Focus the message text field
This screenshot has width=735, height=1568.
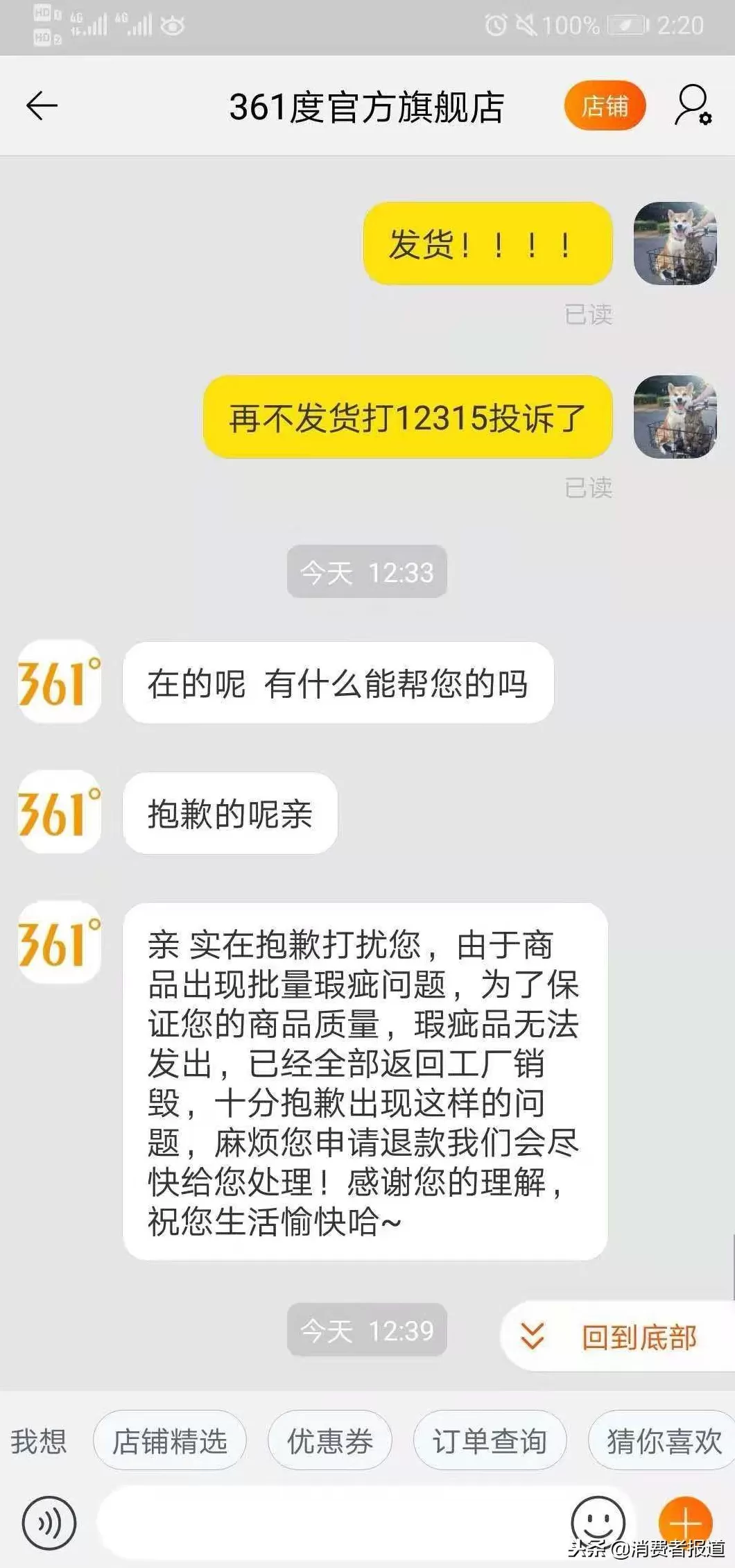(333, 1523)
